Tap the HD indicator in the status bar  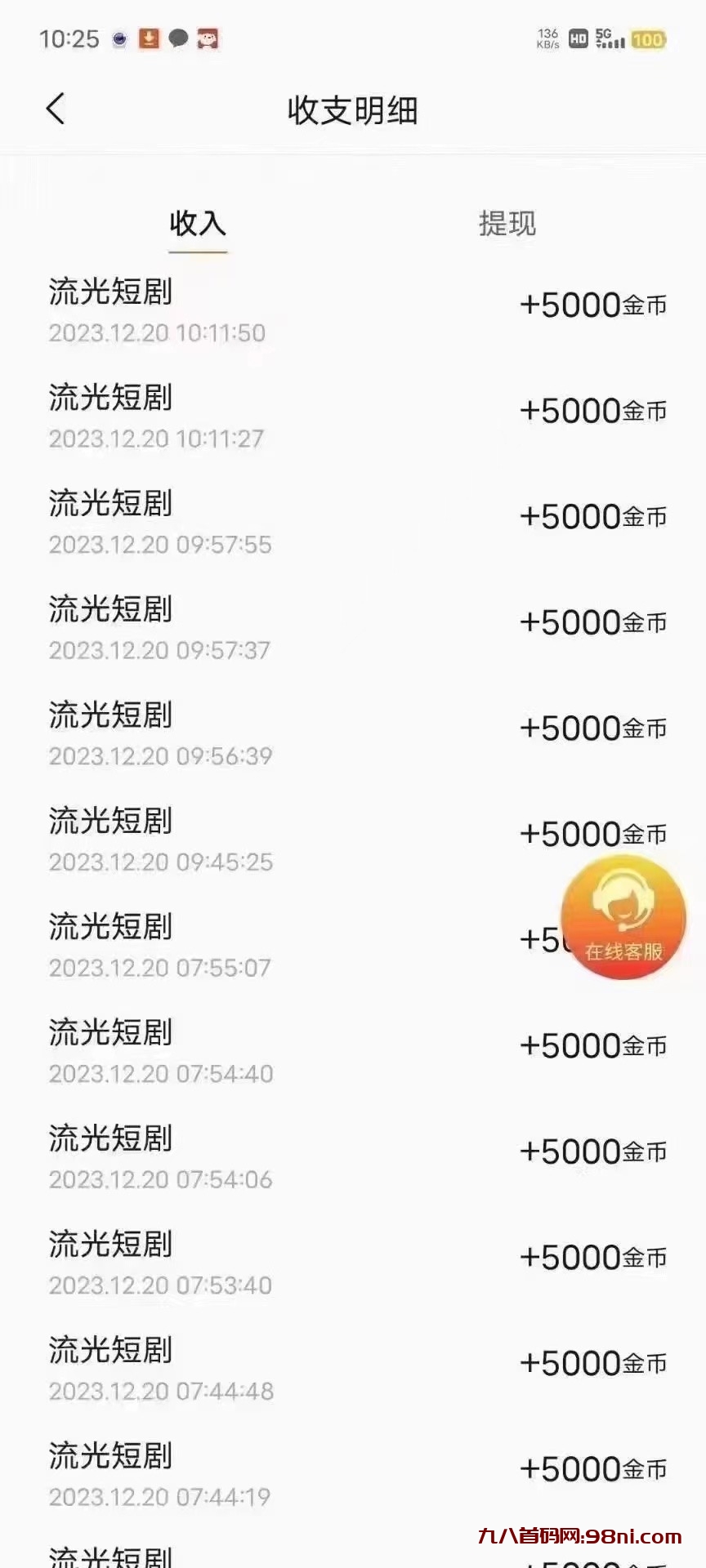[578, 38]
